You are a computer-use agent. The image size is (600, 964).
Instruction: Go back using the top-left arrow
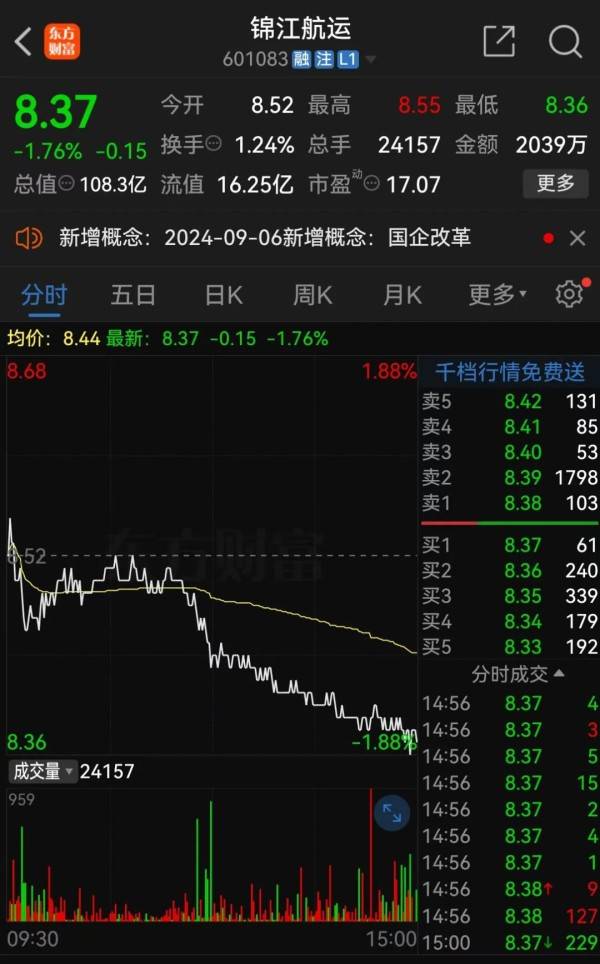(x=23, y=42)
